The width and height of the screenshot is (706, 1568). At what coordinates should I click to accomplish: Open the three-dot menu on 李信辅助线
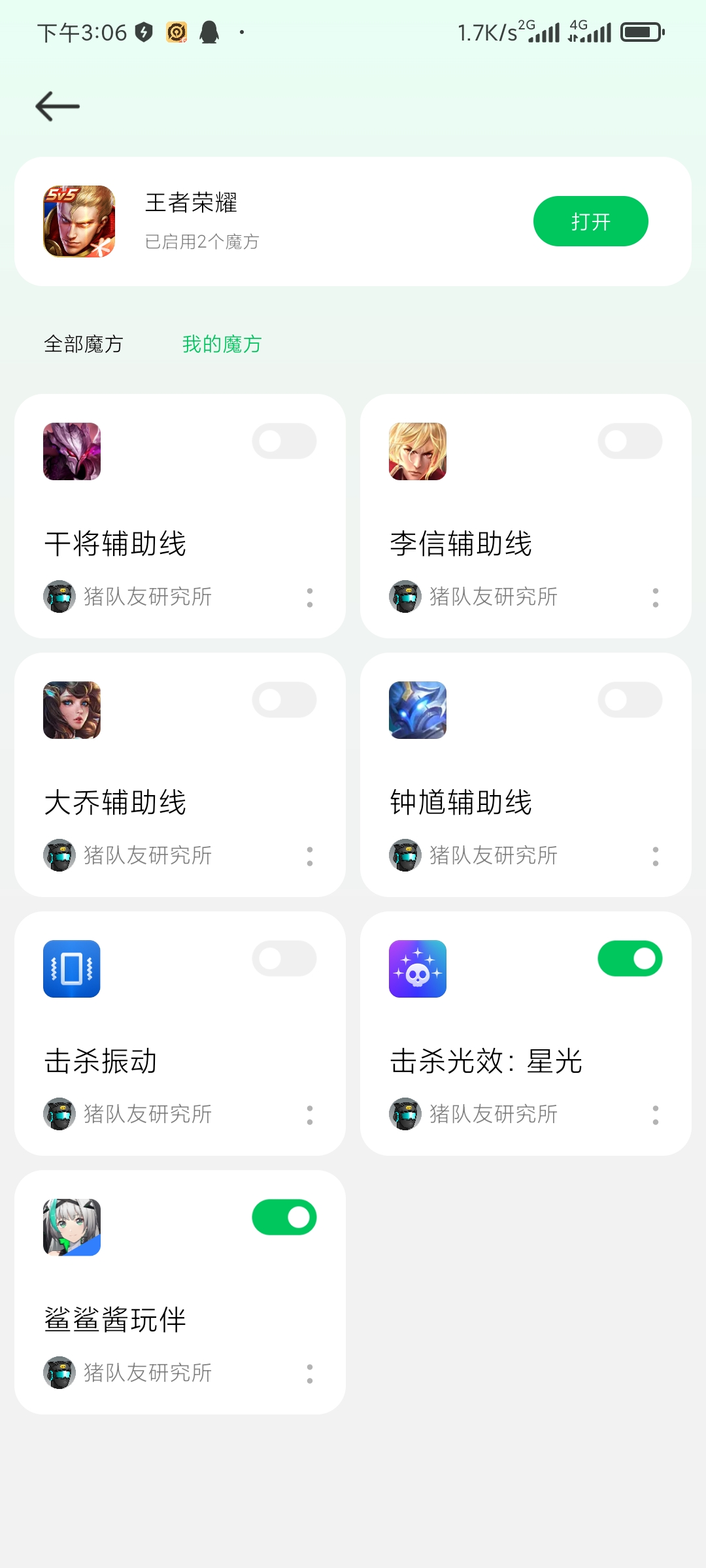click(655, 597)
